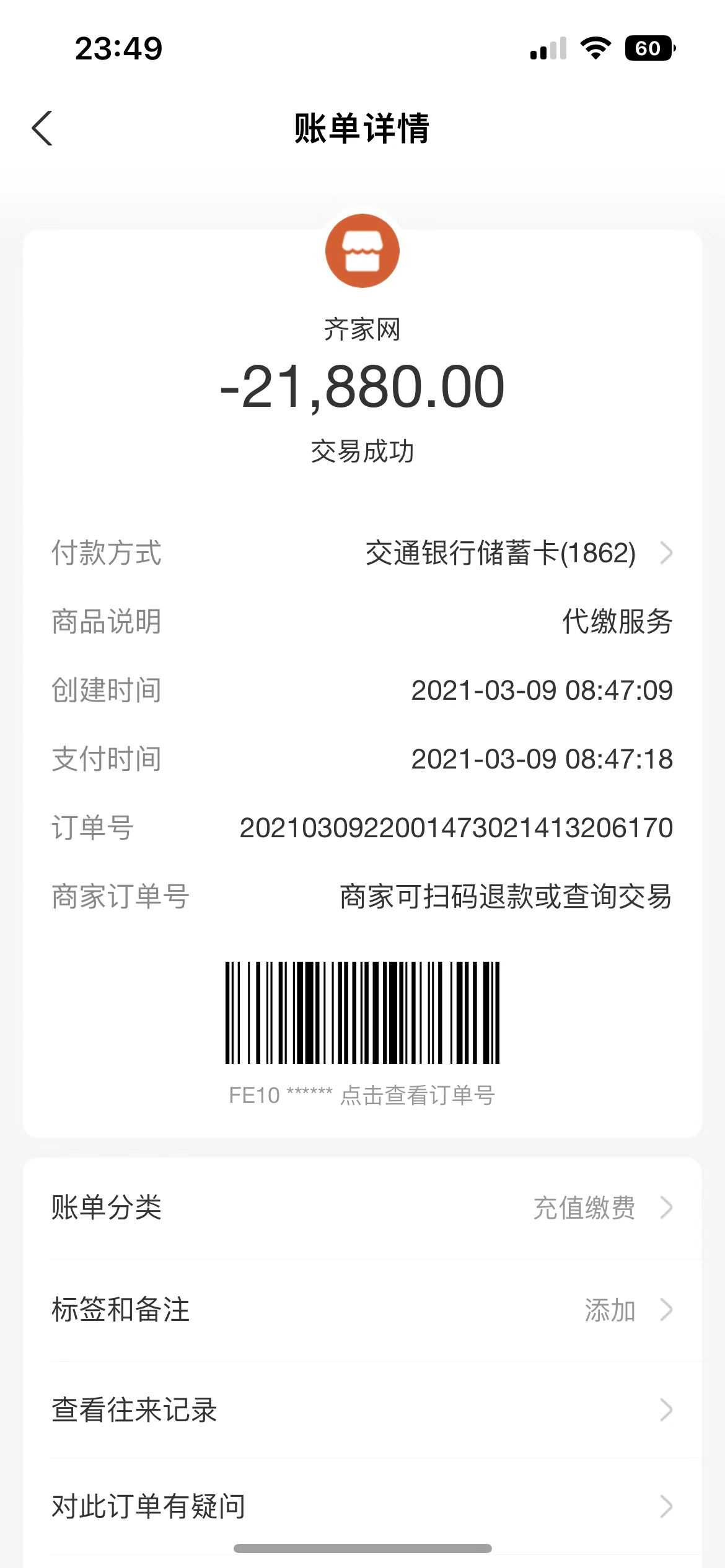This screenshot has height=1568, width=725.
Task: Tap 点击查看订单号 under the barcode
Action: (x=417, y=1095)
